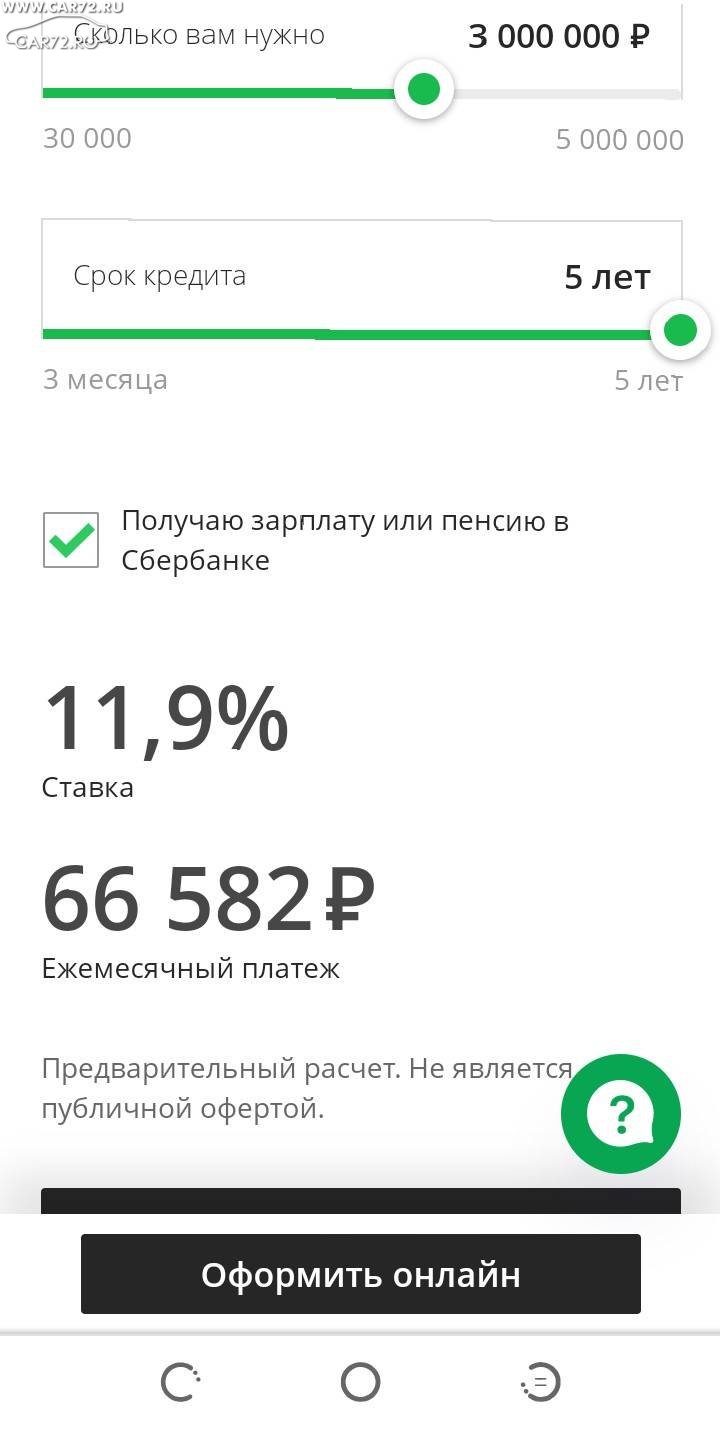Tap the loan amount slider handle

[x=424, y=90]
